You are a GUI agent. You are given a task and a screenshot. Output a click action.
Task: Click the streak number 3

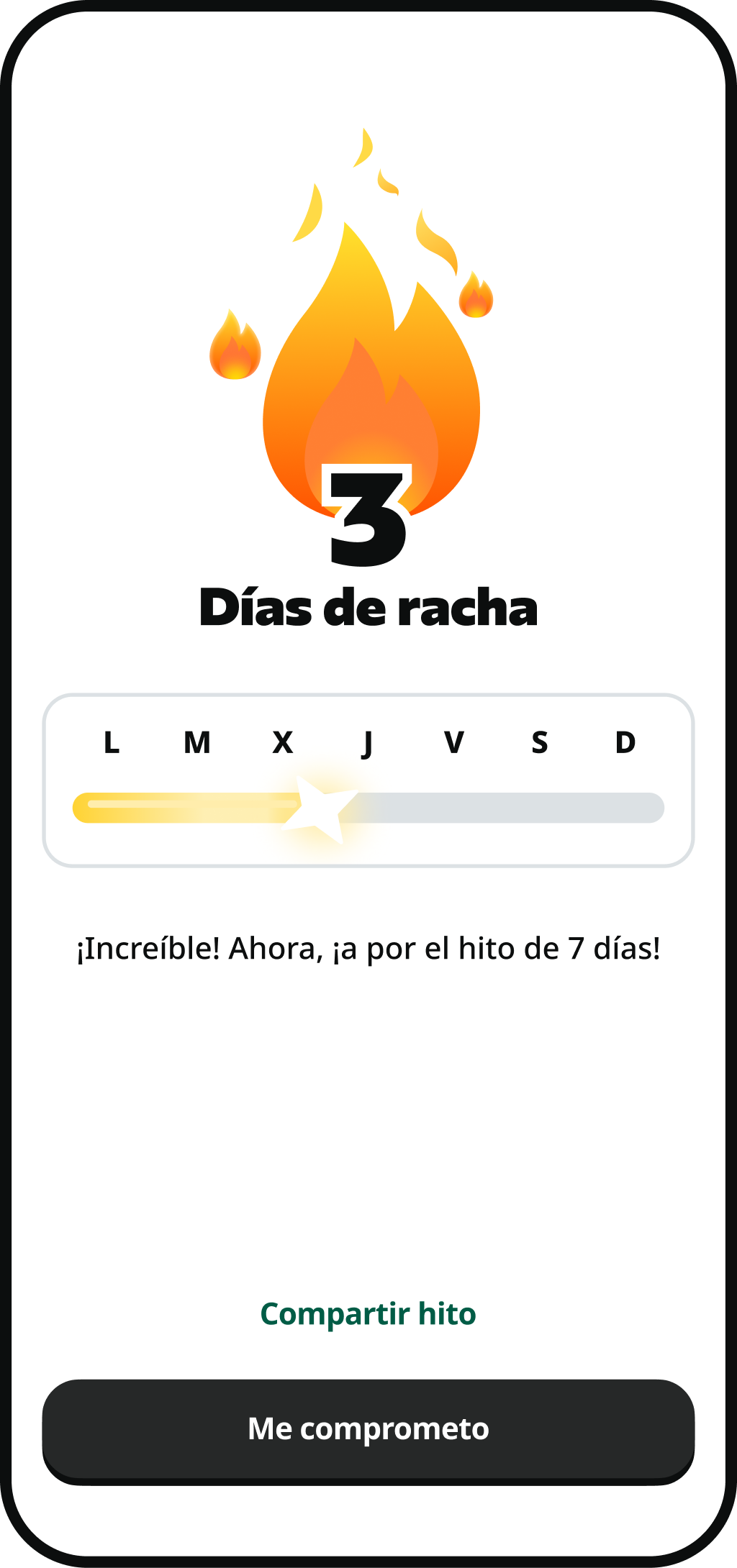click(368, 519)
